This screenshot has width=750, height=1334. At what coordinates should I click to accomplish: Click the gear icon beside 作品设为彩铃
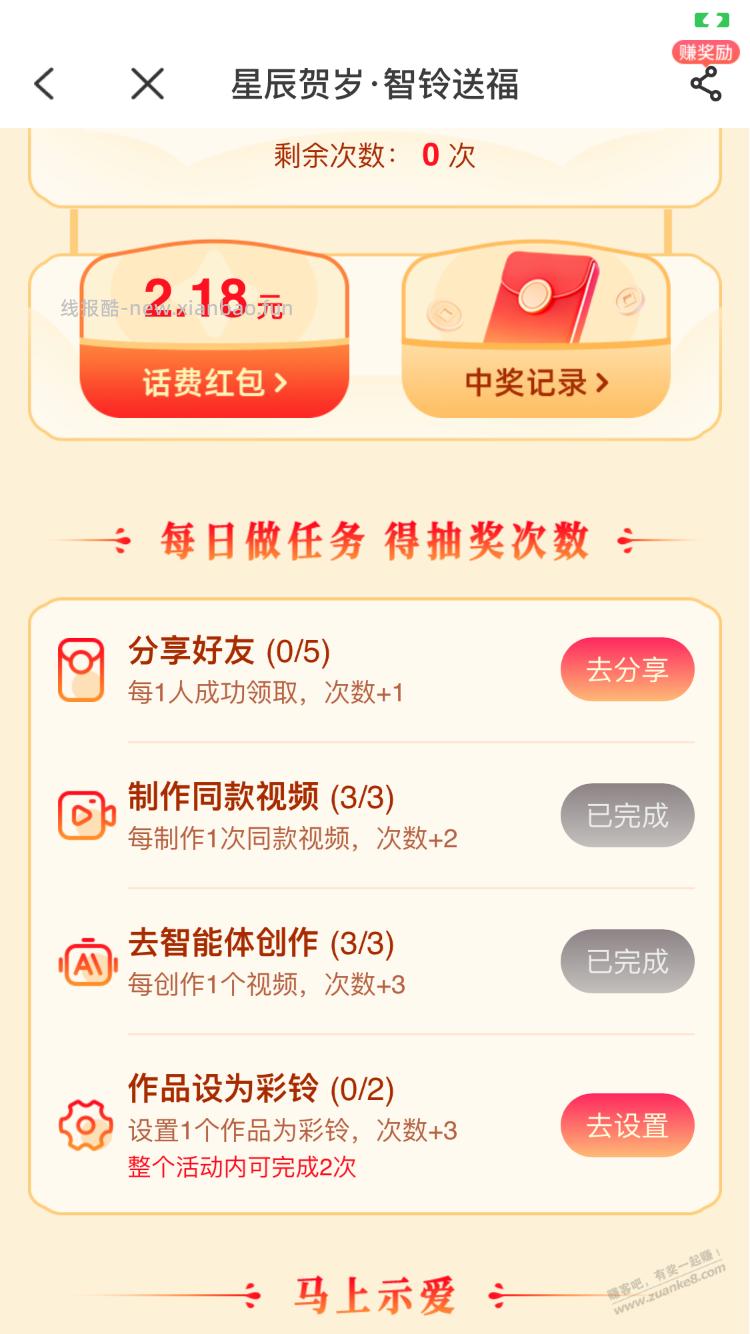(x=88, y=1124)
